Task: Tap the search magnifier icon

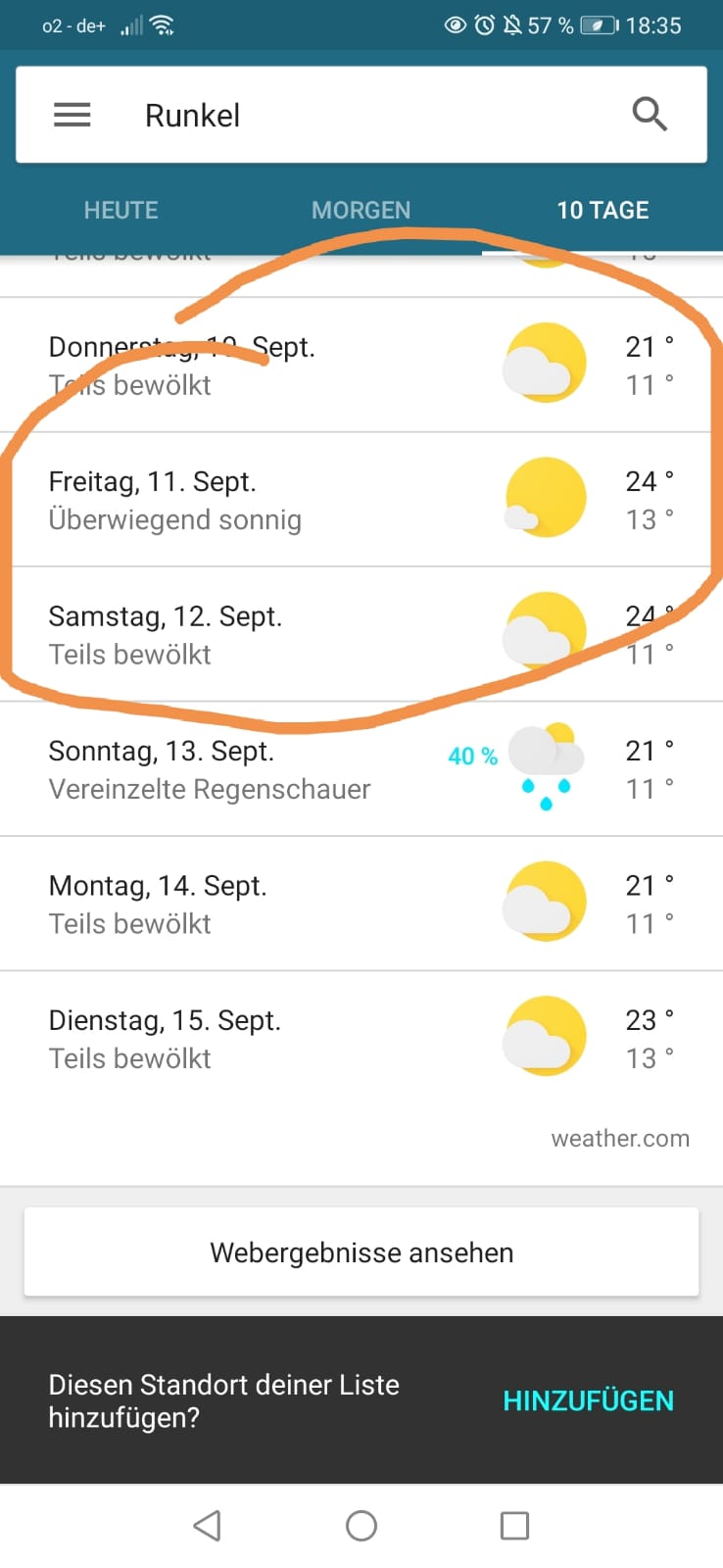Action: [x=650, y=115]
